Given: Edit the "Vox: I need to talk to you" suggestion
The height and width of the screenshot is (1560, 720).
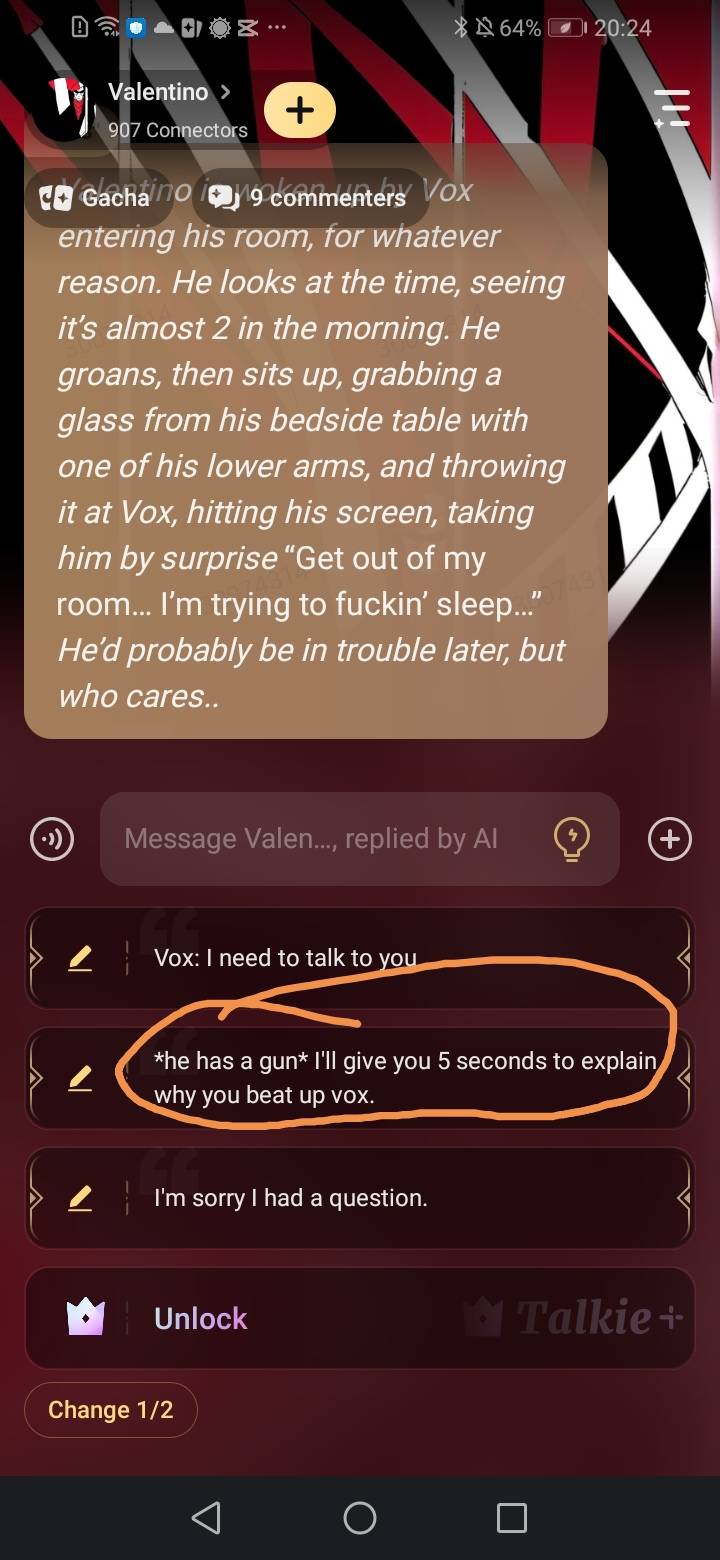Looking at the screenshot, I should click(x=80, y=958).
